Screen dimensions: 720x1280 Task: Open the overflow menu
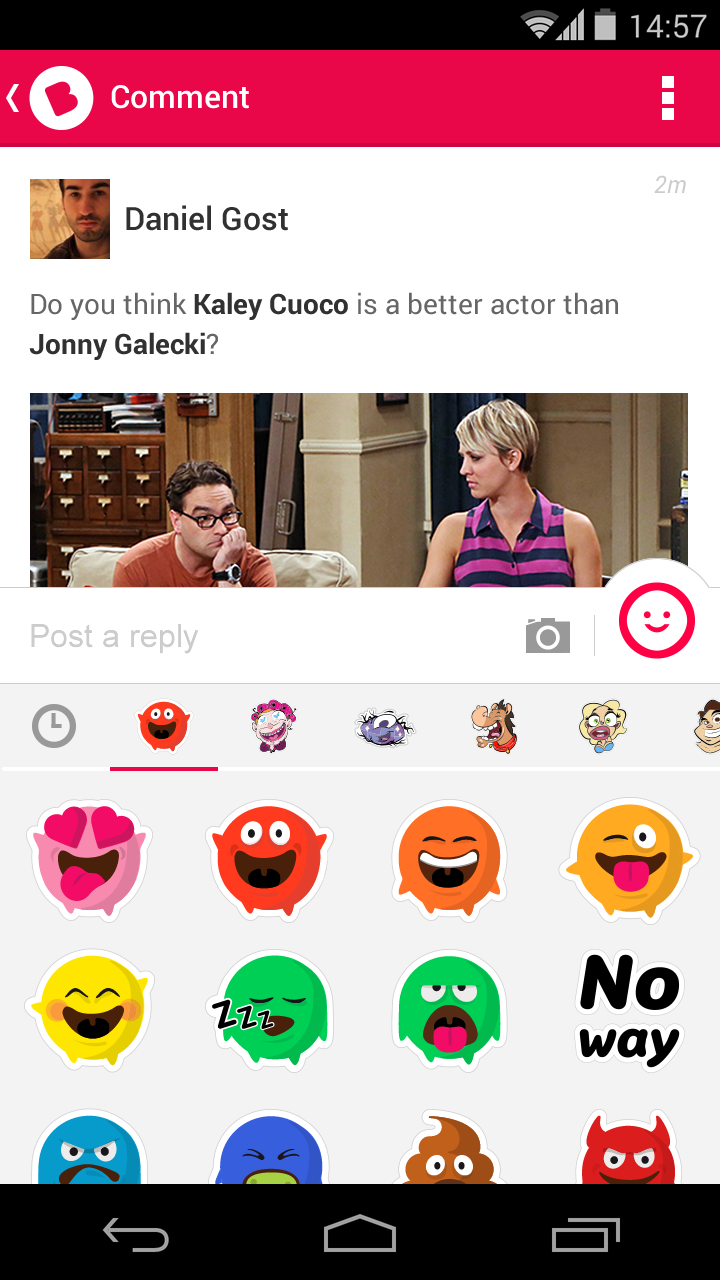[x=668, y=97]
